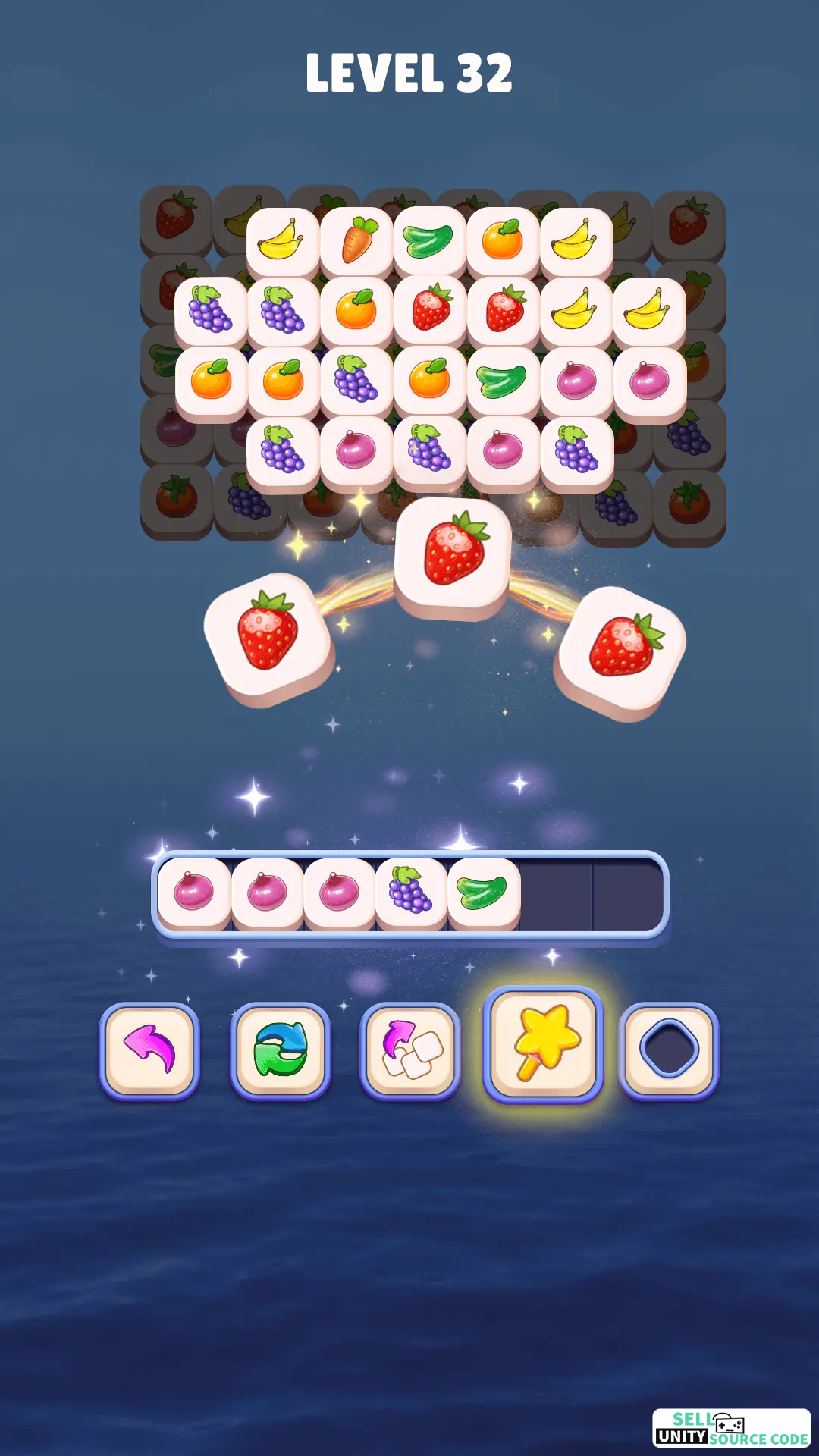Tap the undo arrow power-up
The height and width of the screenshot is (1456, 819).
coord(149,1051)
